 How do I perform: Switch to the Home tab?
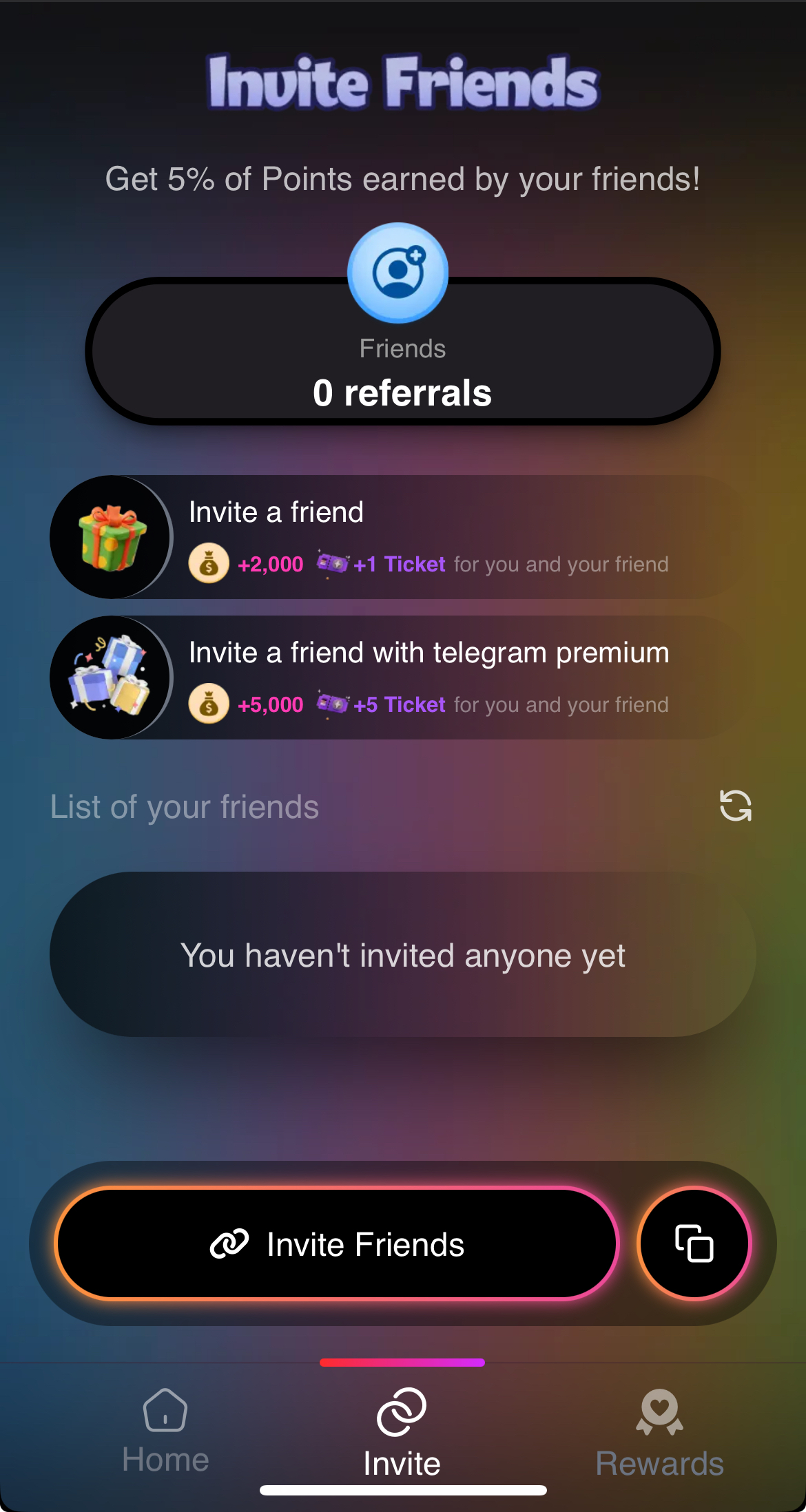coord(165,1431)
